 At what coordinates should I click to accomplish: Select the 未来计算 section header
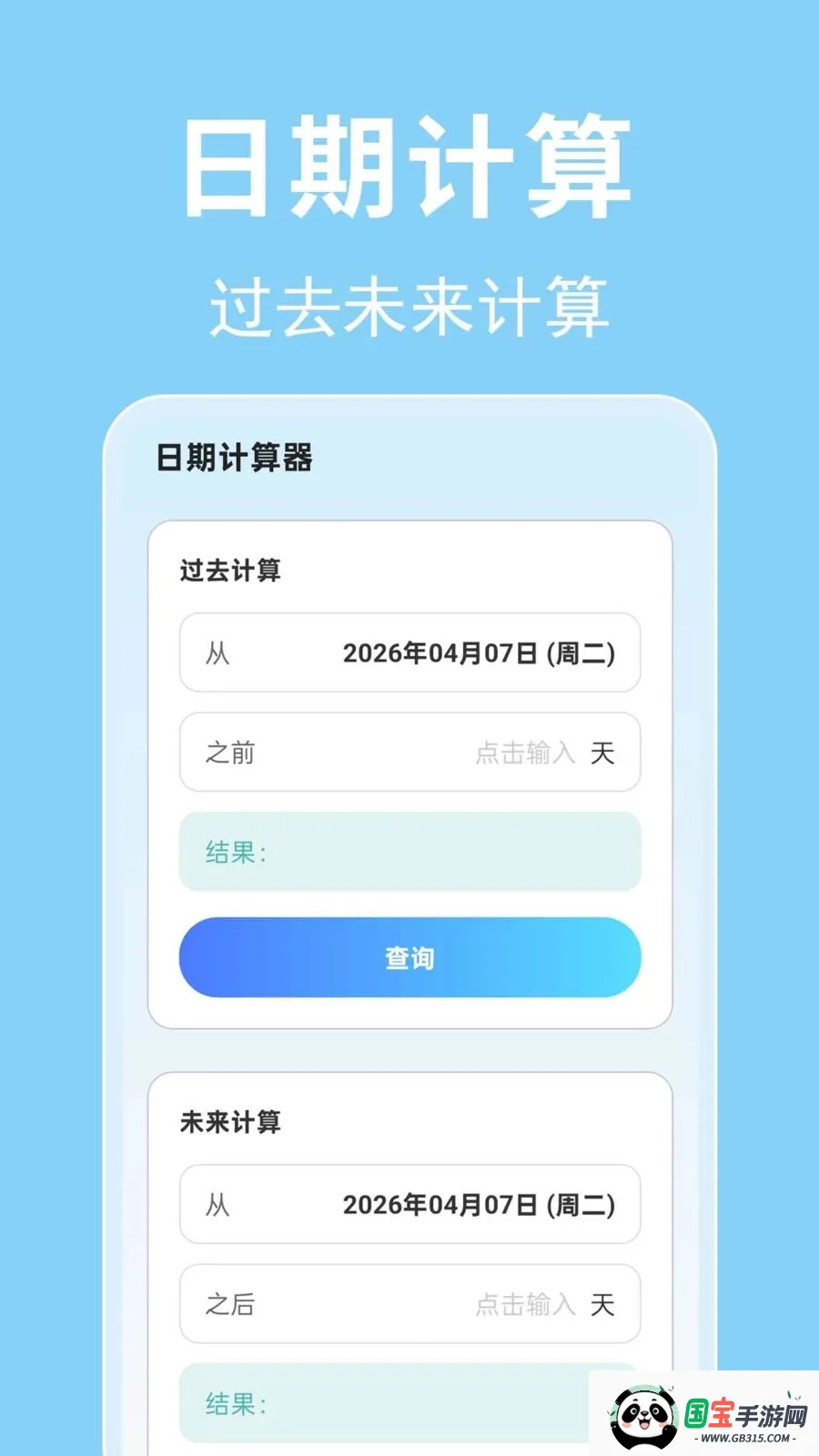pos(230,1123)
